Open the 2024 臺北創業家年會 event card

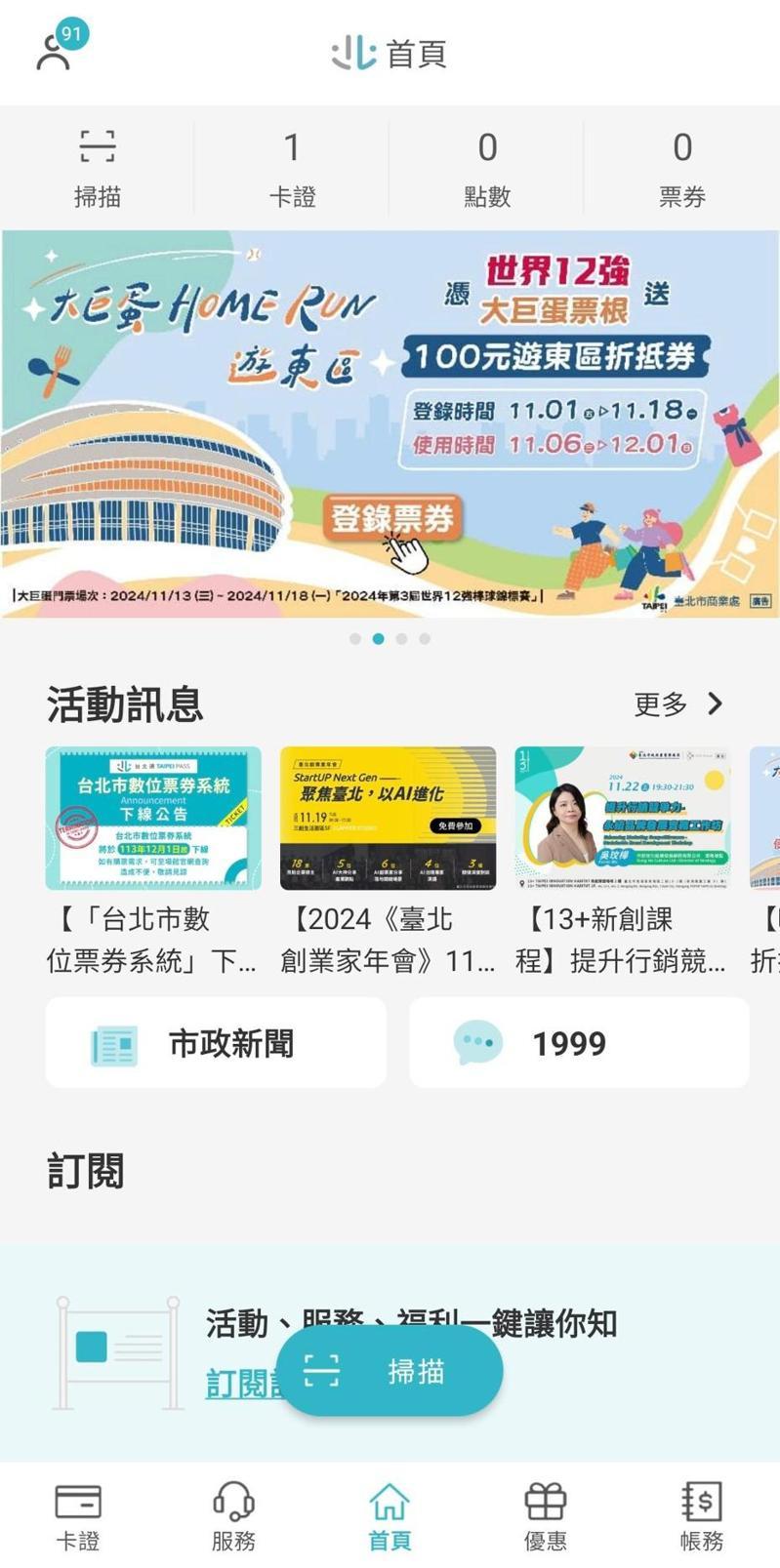(x=388, y=861)
